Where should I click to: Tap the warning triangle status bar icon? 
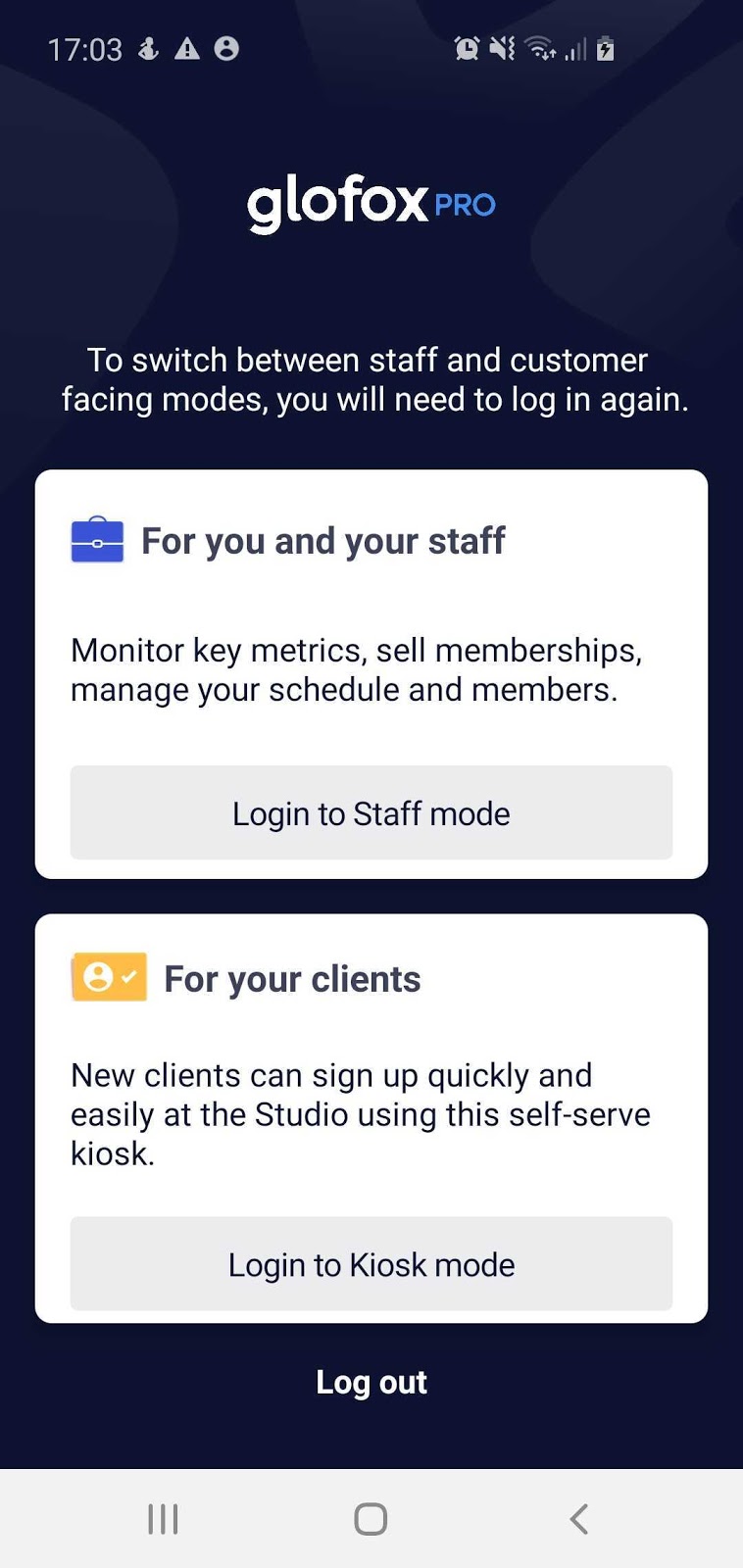[187, 48]
